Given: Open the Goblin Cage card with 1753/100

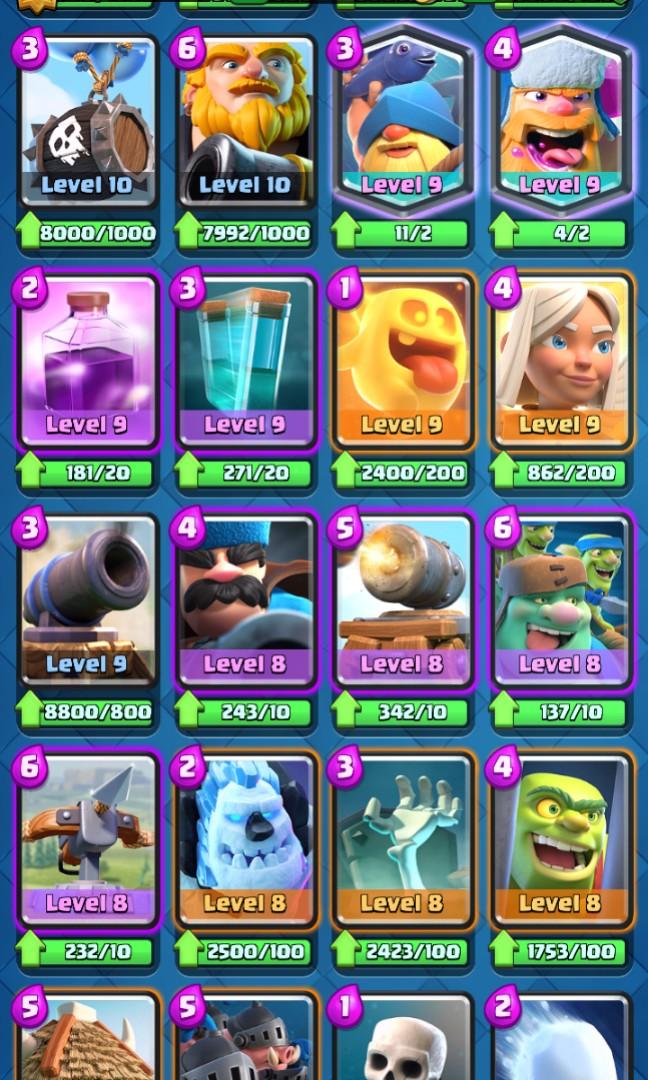Looking at the screenshot, I should coord(559,838).
